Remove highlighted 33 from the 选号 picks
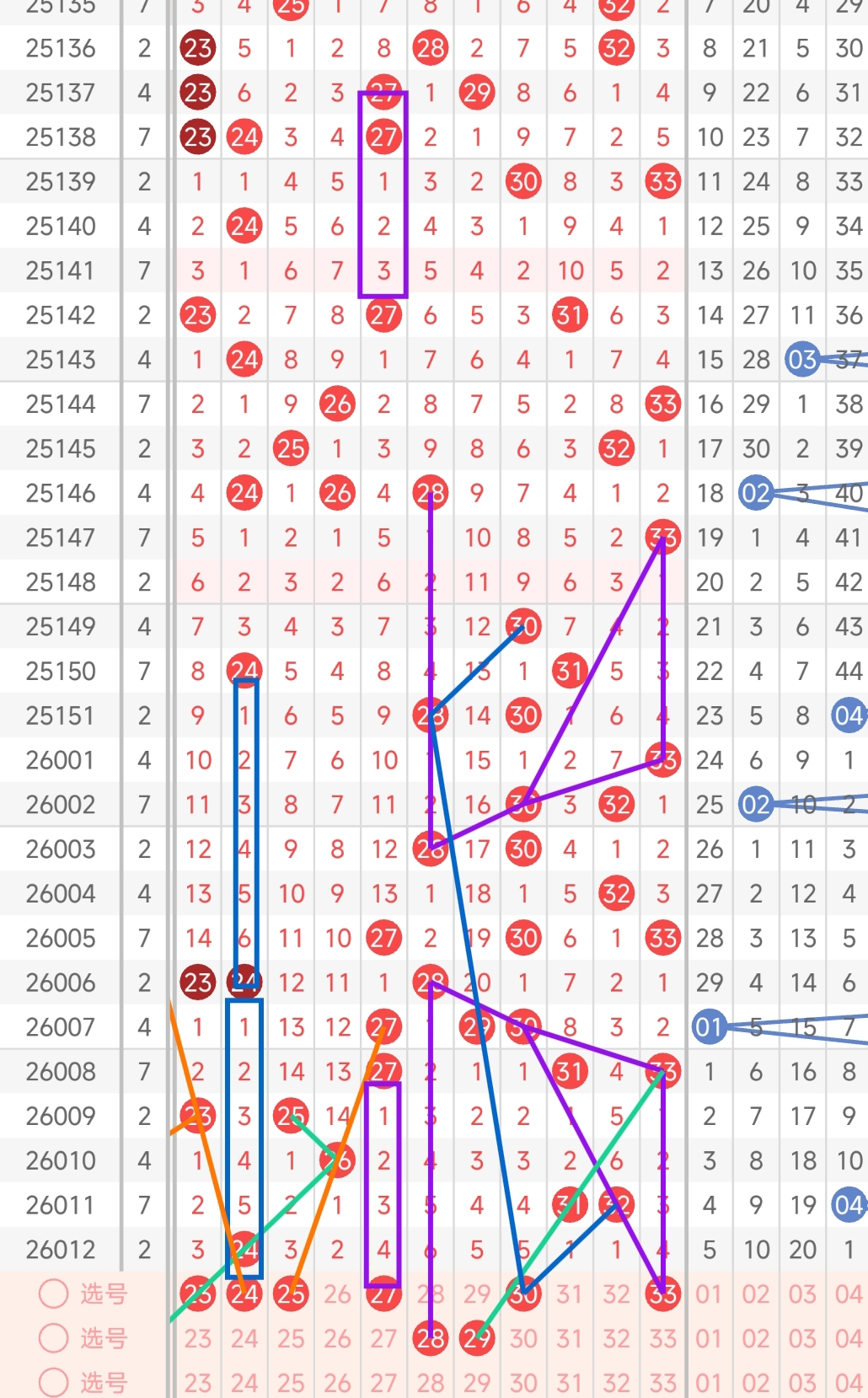 [x=663, y=1294]
